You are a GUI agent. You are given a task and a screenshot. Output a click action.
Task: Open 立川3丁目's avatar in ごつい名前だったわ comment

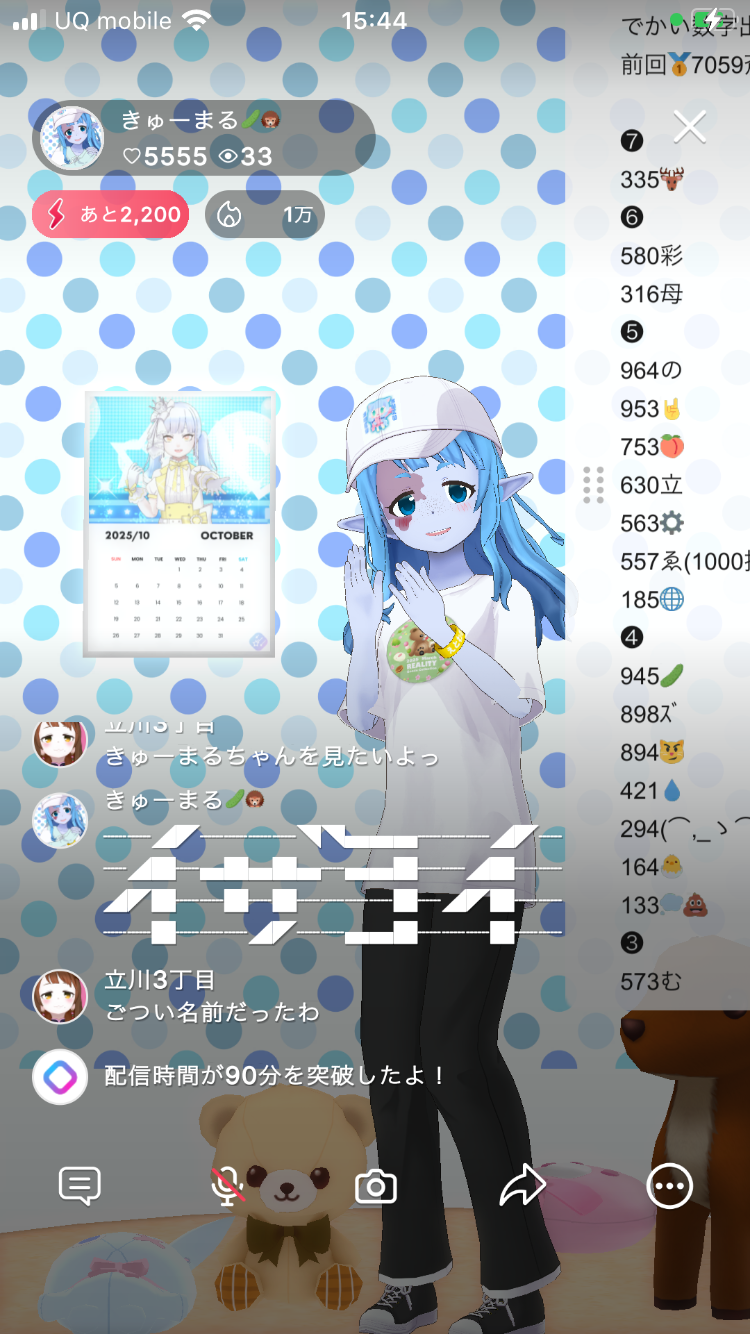coord(60,996)
